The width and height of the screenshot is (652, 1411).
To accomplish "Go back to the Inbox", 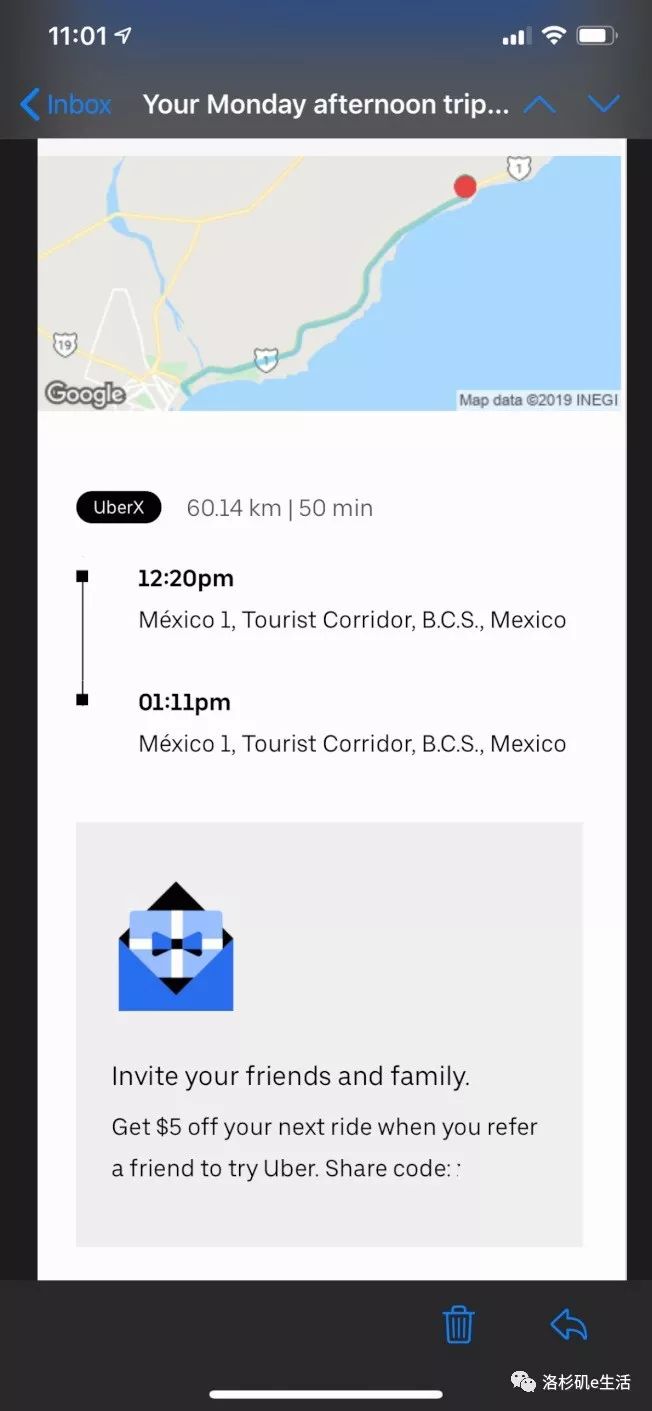I will (x=66, y=104).
